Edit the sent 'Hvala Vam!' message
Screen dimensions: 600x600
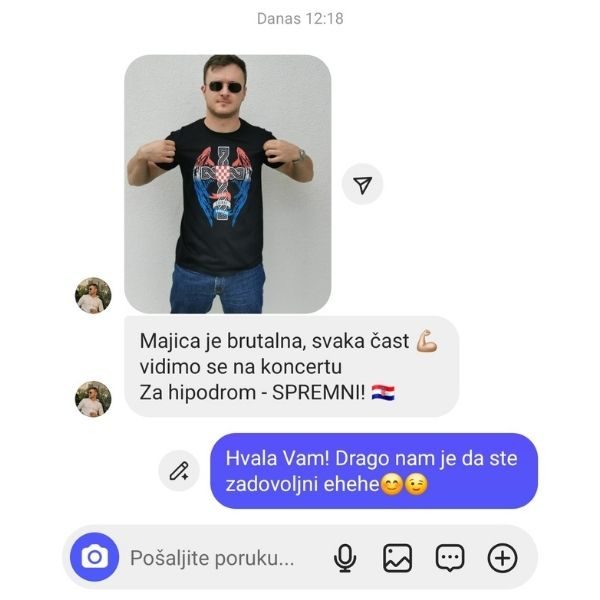pyautogui.click(x=179, y=471)
